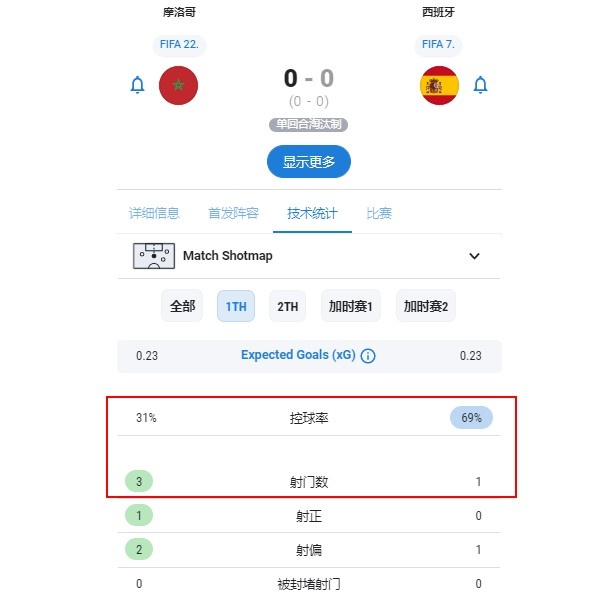The width and height of the screenshot is (600, 600).
Task: Open the Expected Goals info icon
Action: pos(368,356)
